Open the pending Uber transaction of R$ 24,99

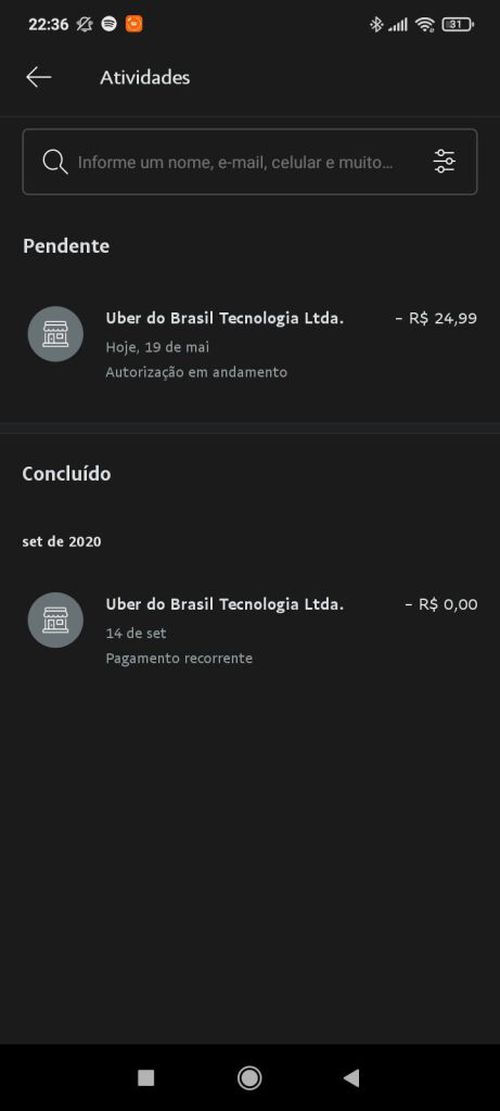coord(250,344)
